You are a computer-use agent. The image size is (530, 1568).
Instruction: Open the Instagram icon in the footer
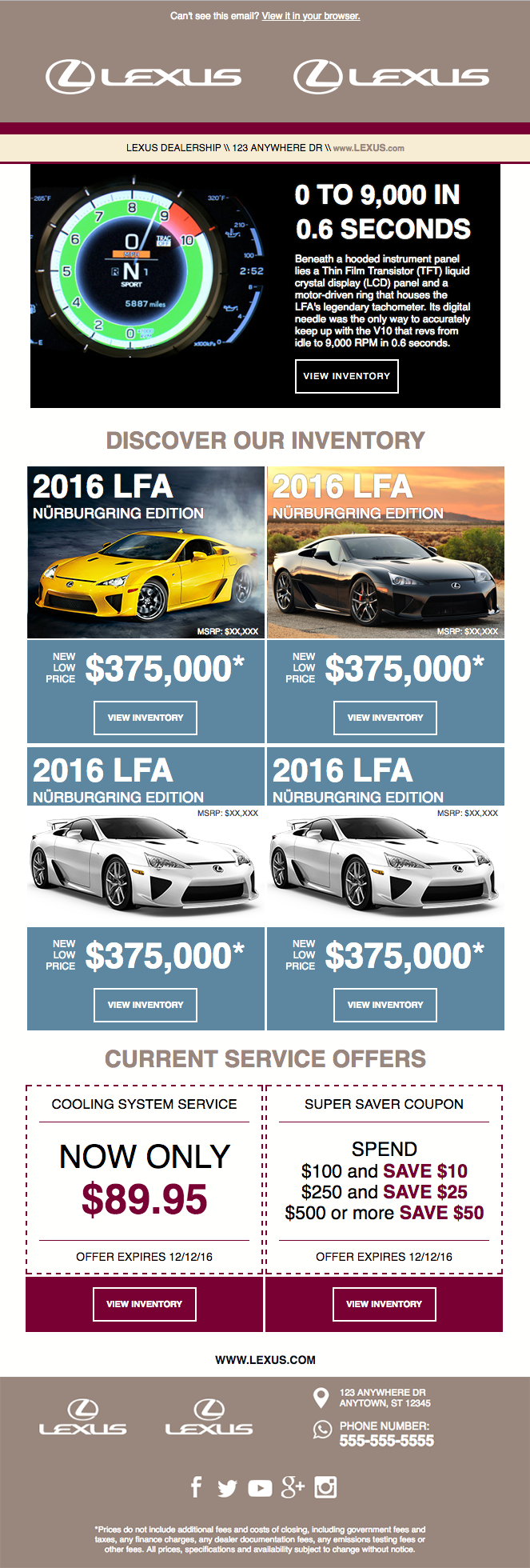pos(325,1487)
